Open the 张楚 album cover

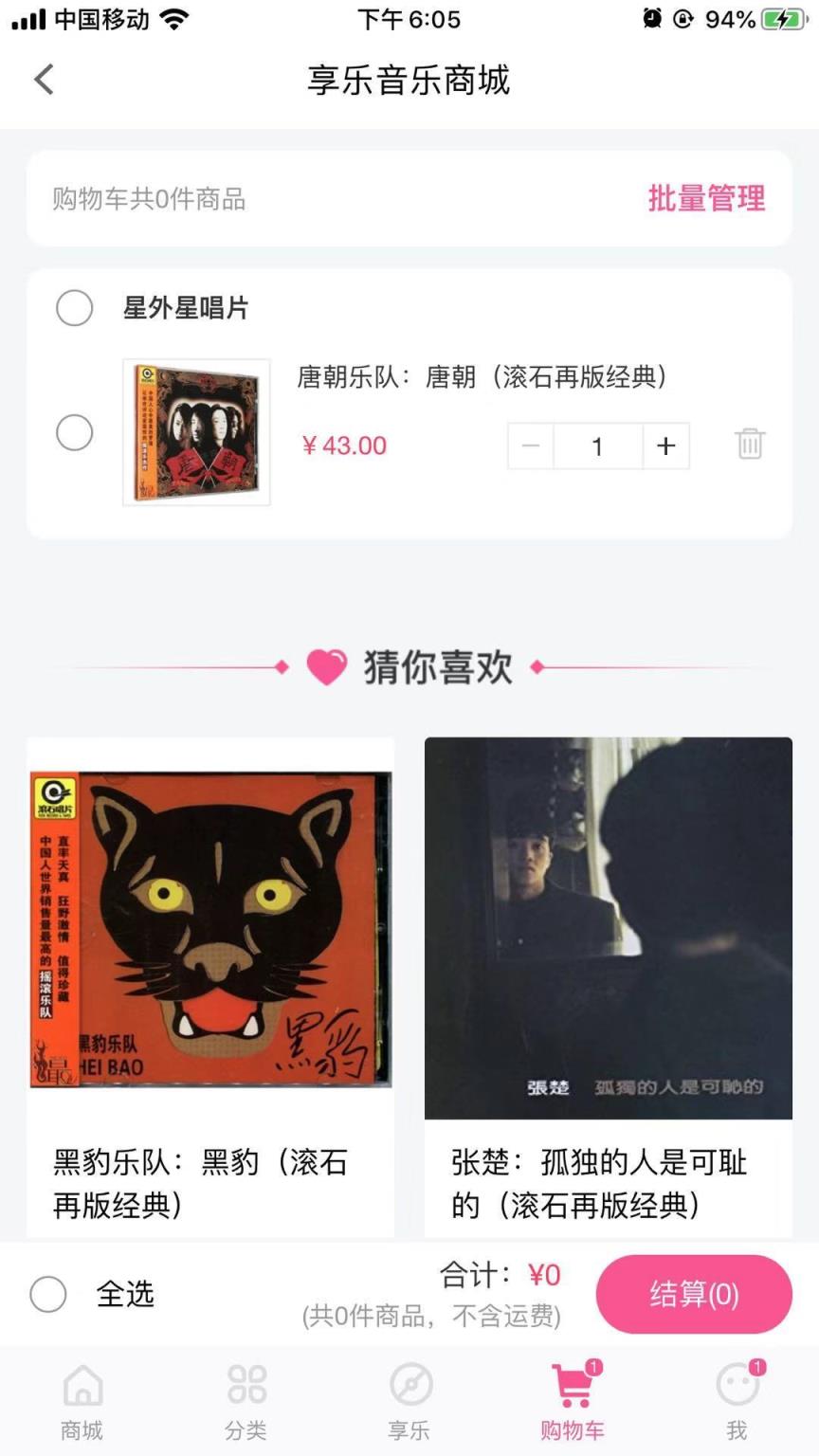(608, 929)
